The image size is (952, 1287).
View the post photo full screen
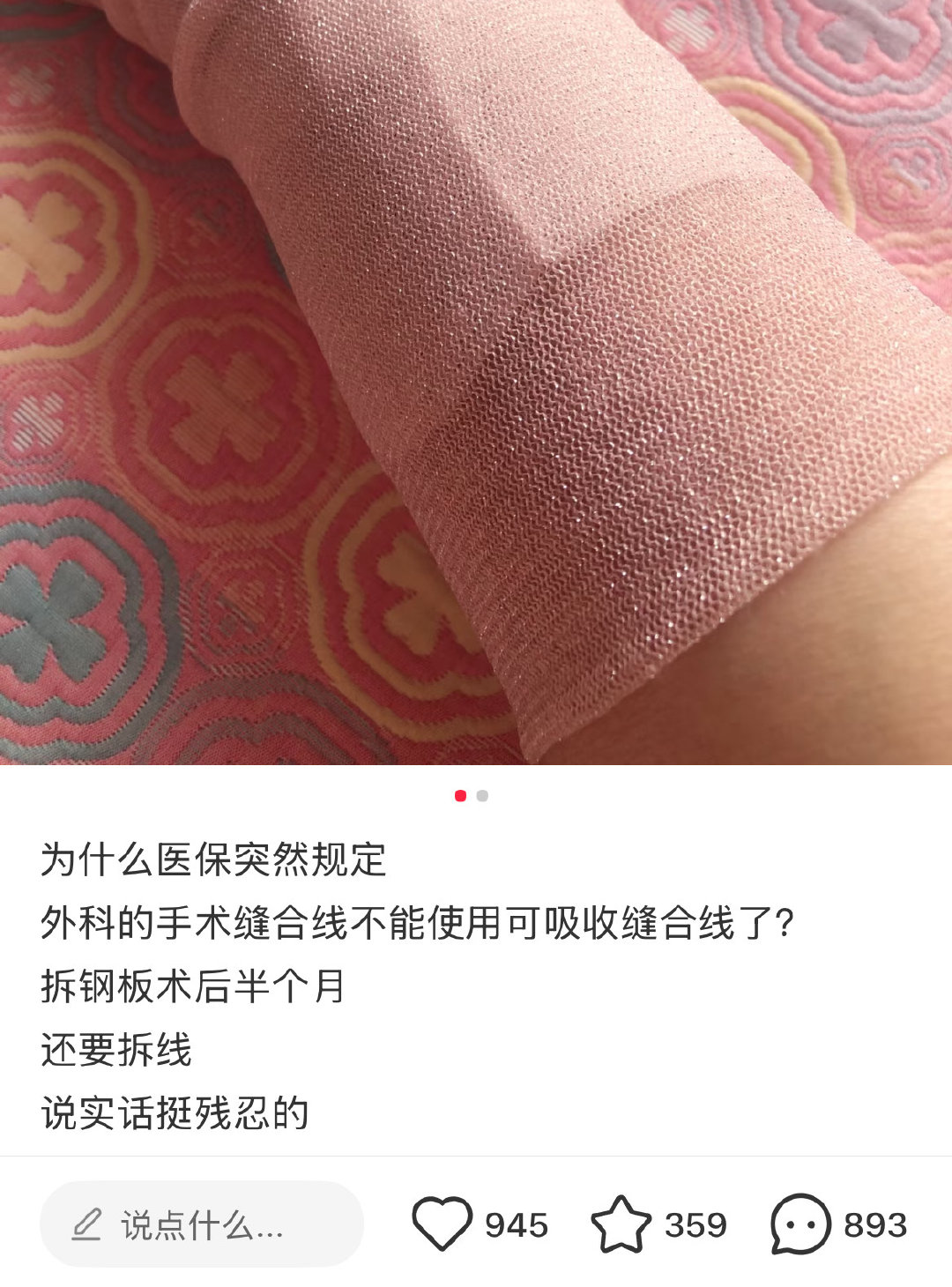click(476, 383)
